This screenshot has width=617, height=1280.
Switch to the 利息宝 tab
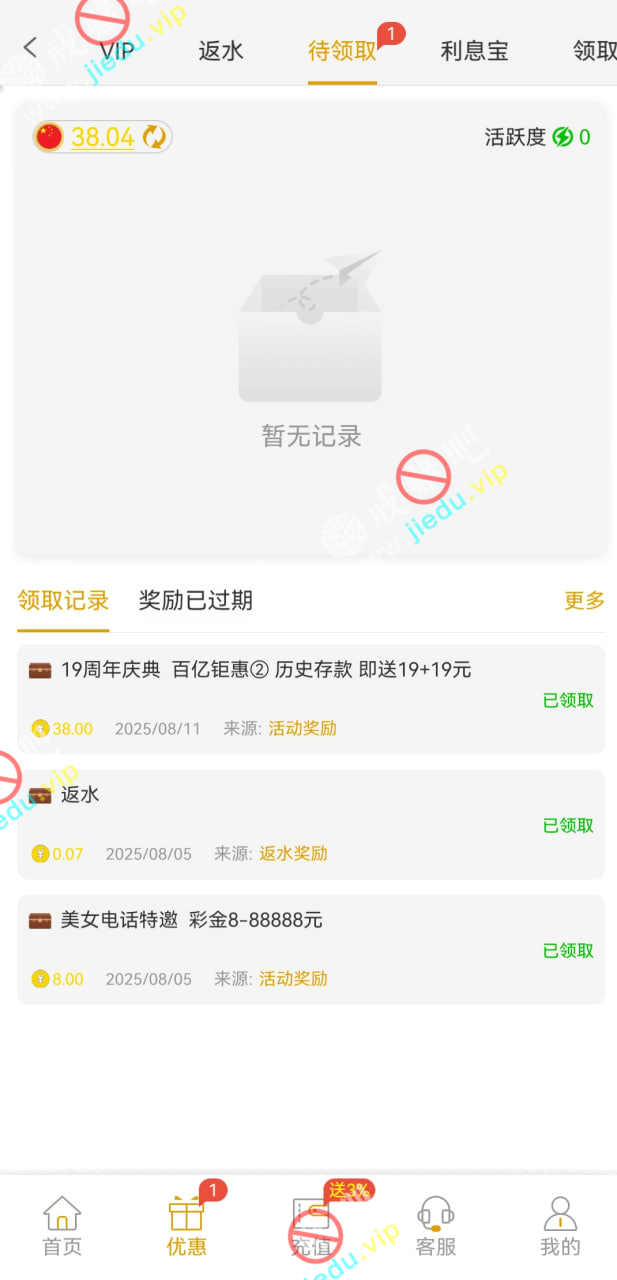474,51
